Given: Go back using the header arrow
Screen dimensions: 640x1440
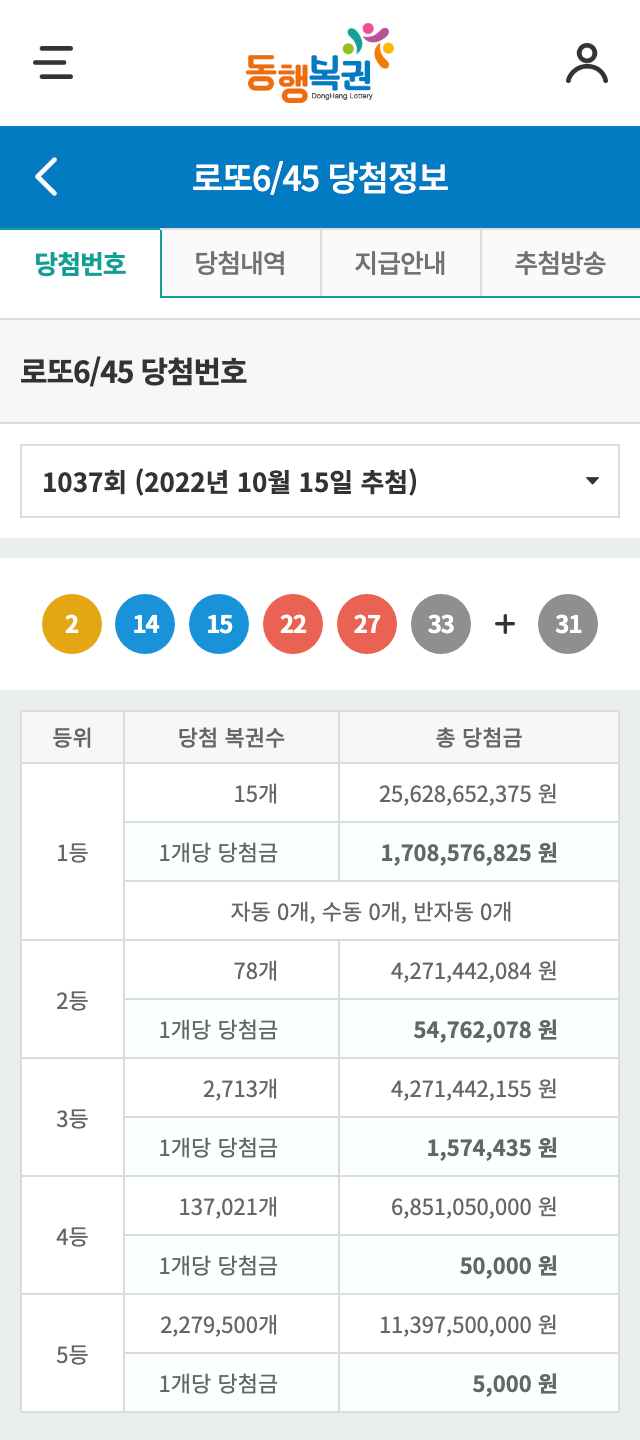Looking at the screenshot, I should point(47,177).
